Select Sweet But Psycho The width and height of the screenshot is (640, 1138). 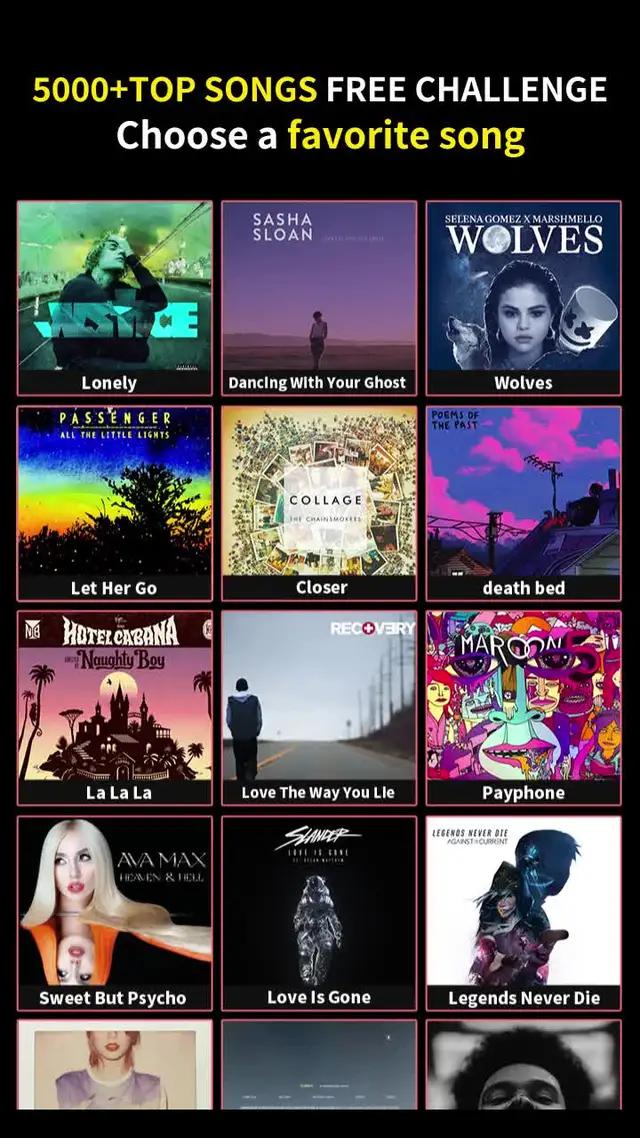point(114,912)
